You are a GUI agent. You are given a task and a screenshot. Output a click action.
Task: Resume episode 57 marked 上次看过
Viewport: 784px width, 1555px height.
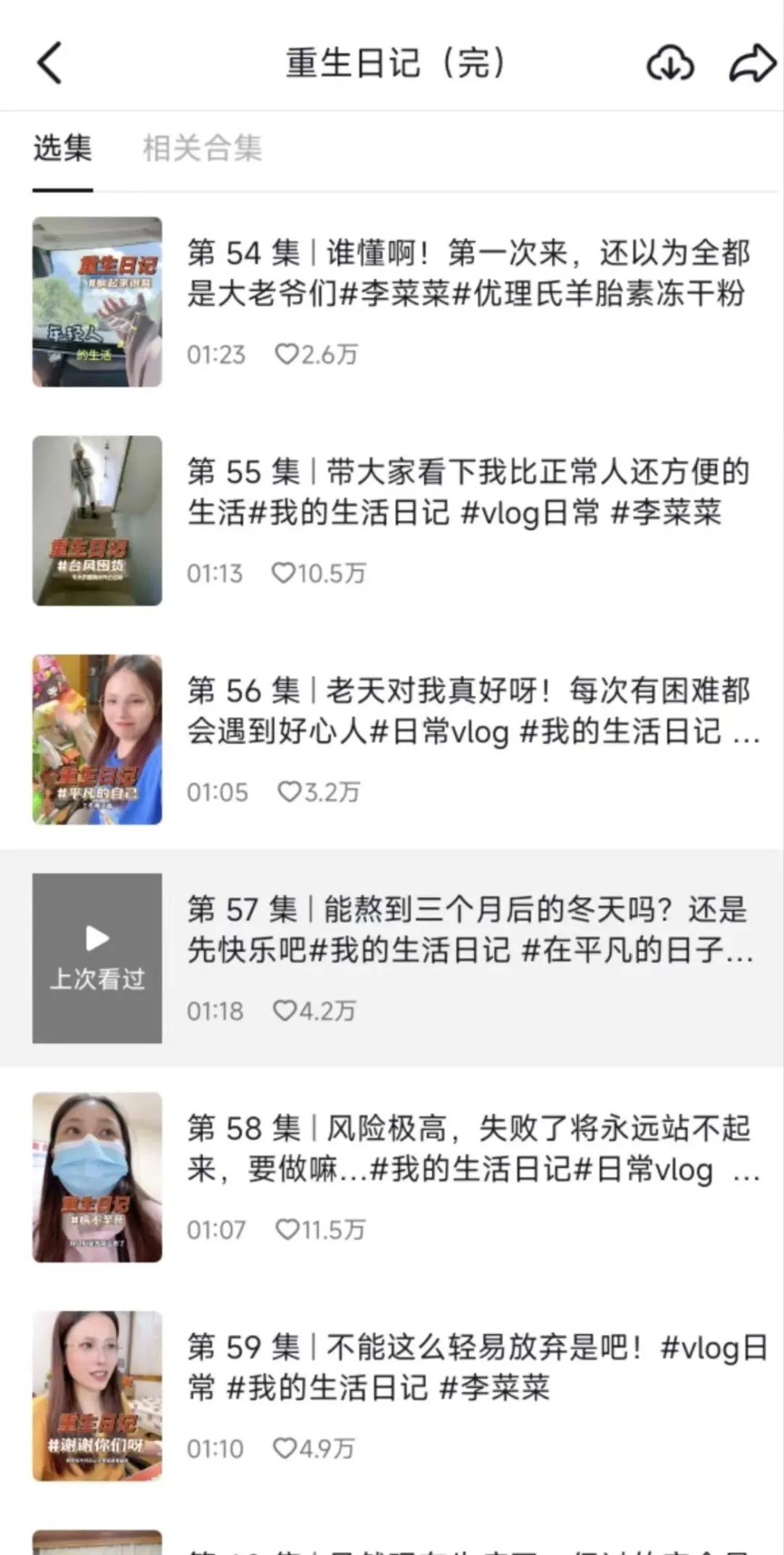(97, 958)
